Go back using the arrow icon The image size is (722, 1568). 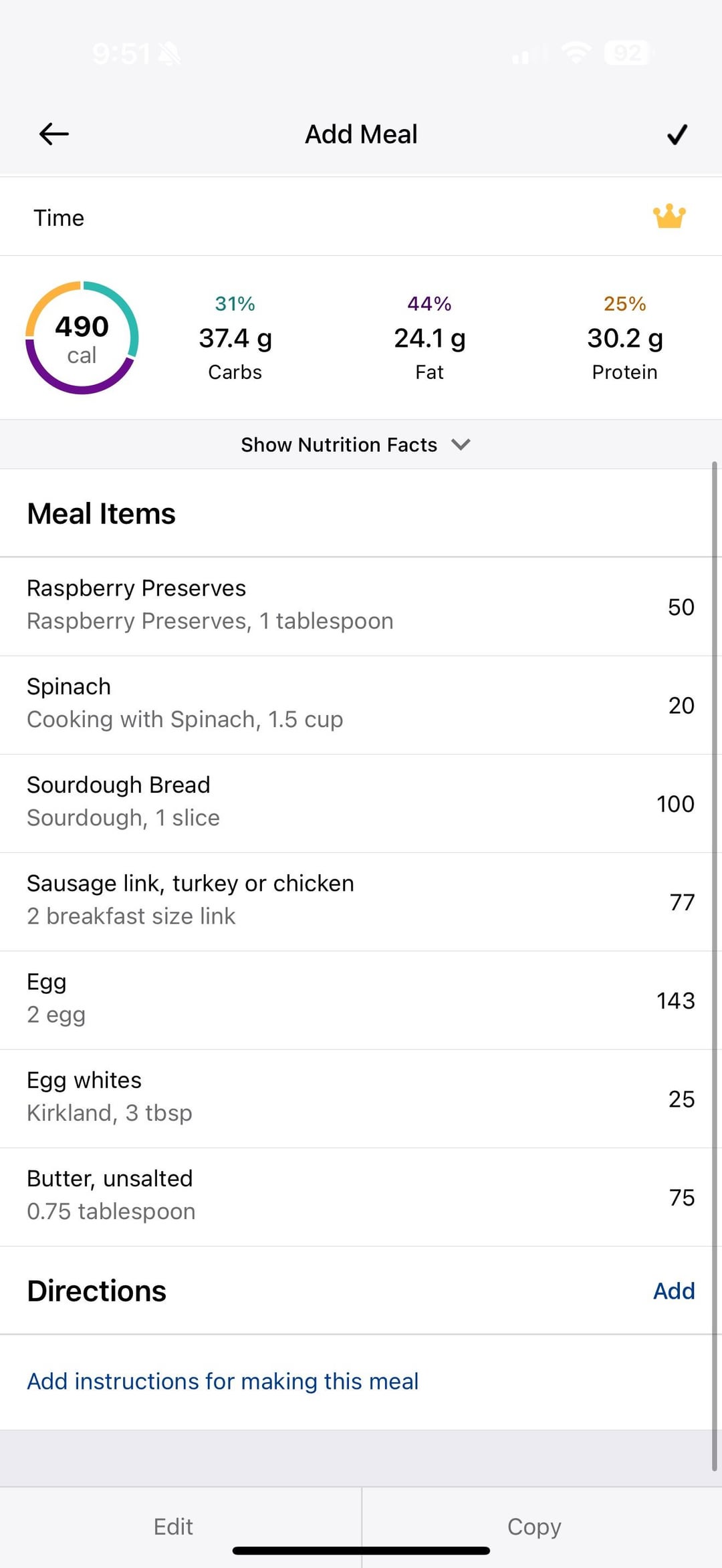54,134
